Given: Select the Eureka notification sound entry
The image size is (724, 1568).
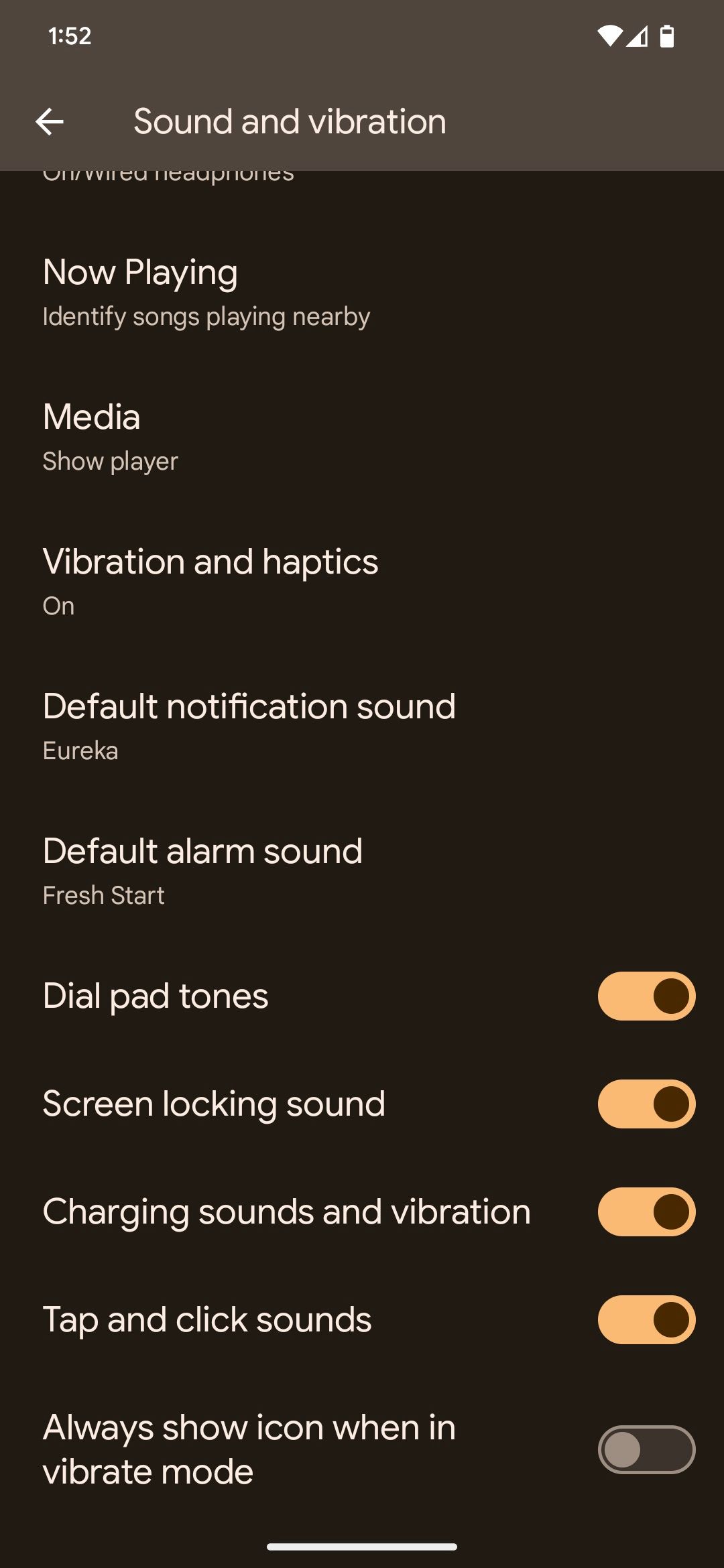Looking at the screenshot, I should [x=79, y=750].
